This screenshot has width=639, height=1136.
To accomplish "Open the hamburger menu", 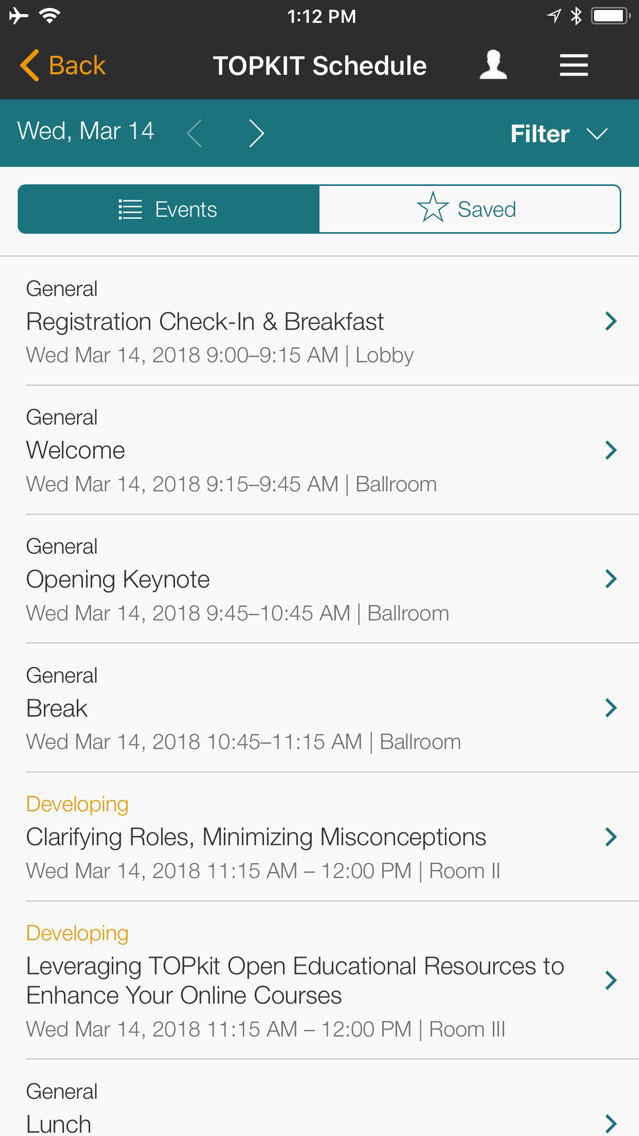I will [x=573, y=66].
